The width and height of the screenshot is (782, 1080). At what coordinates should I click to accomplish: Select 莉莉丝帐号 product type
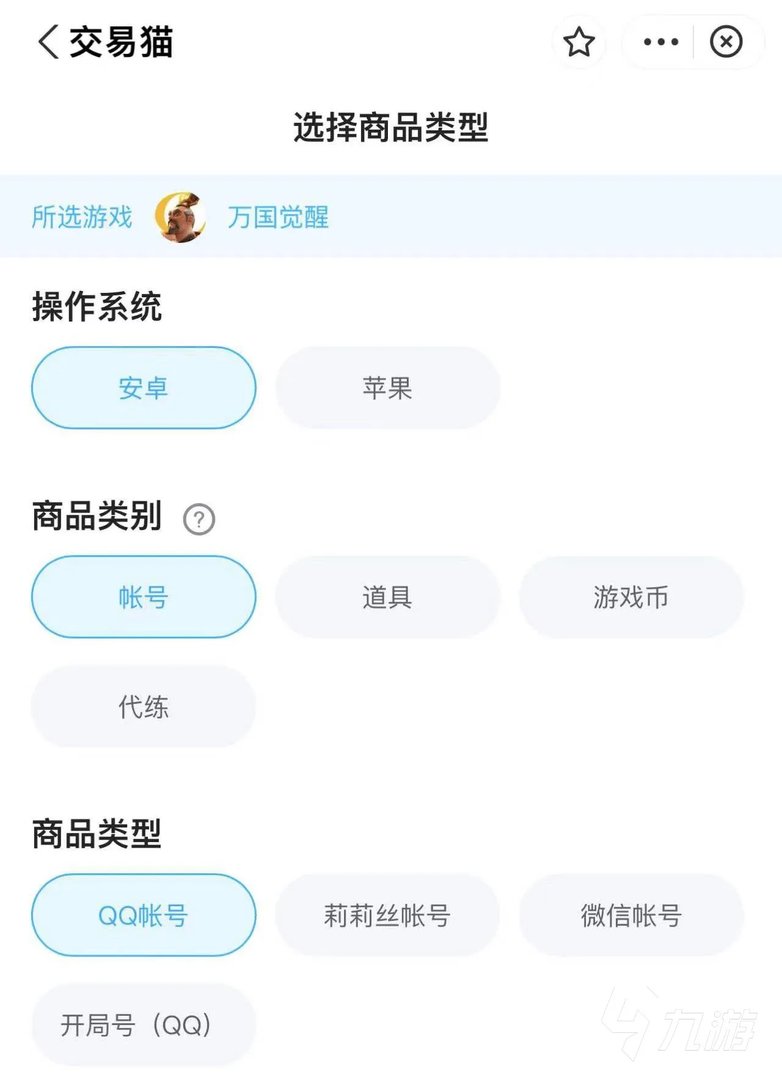(x=387, y=915)
